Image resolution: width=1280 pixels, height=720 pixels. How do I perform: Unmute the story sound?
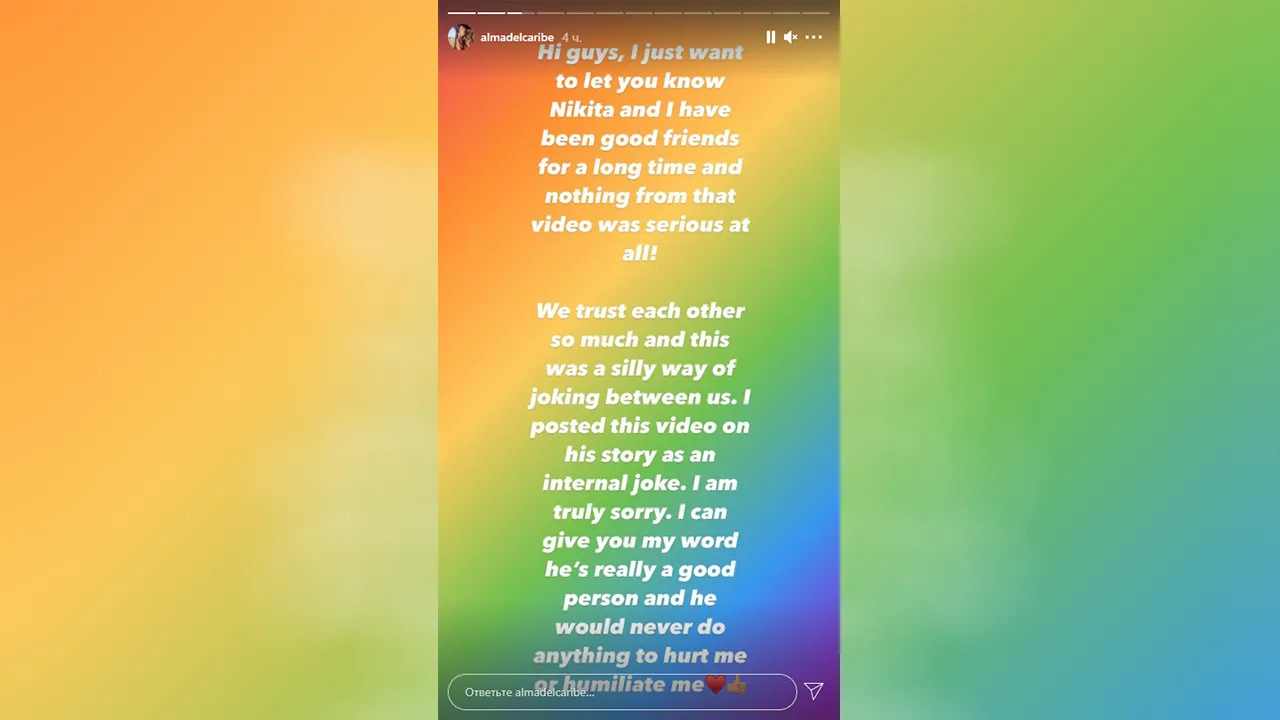click(790, 37)
